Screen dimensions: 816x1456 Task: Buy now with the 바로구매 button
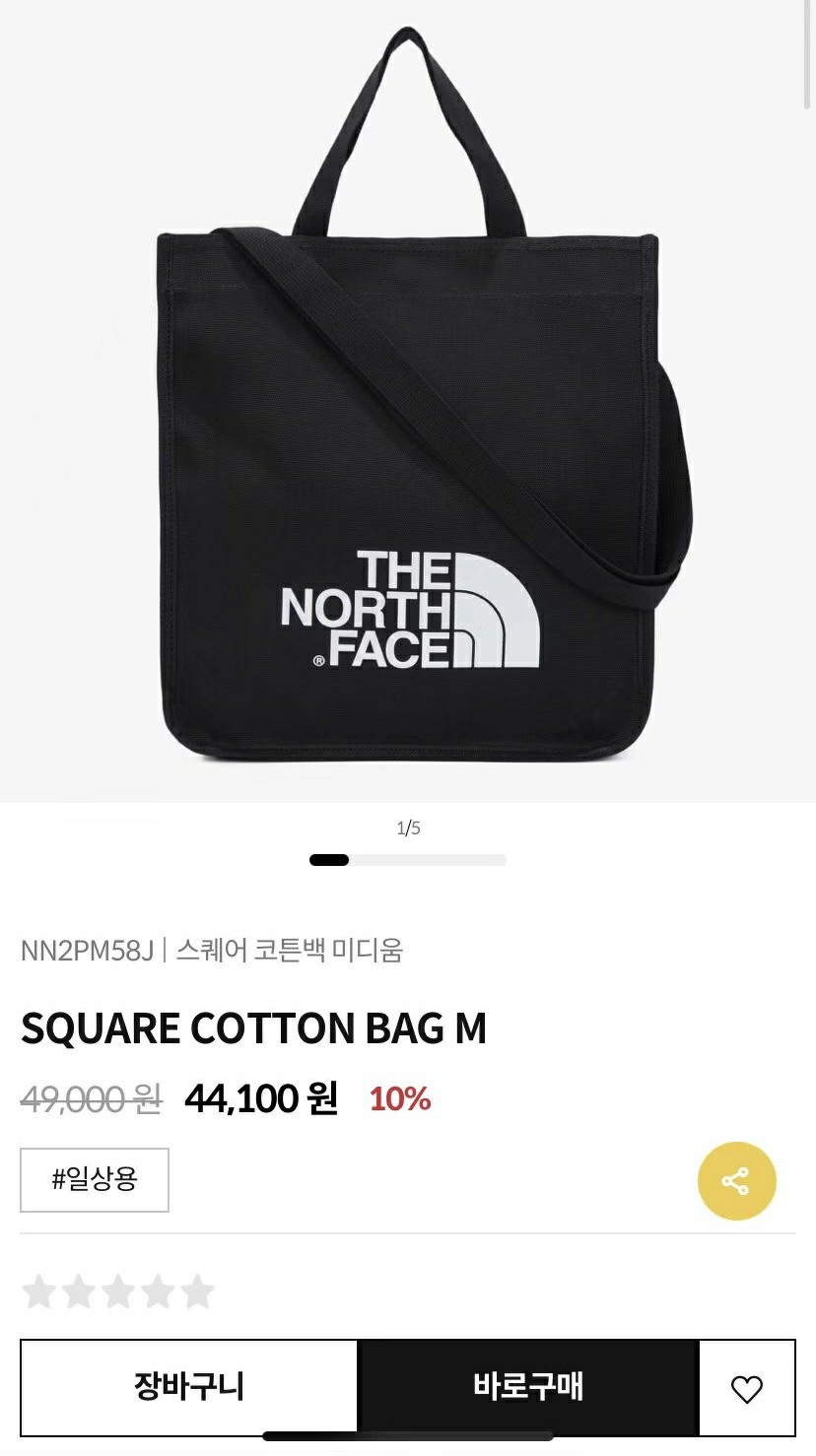pyautogui.click(x=528, y=1387)
